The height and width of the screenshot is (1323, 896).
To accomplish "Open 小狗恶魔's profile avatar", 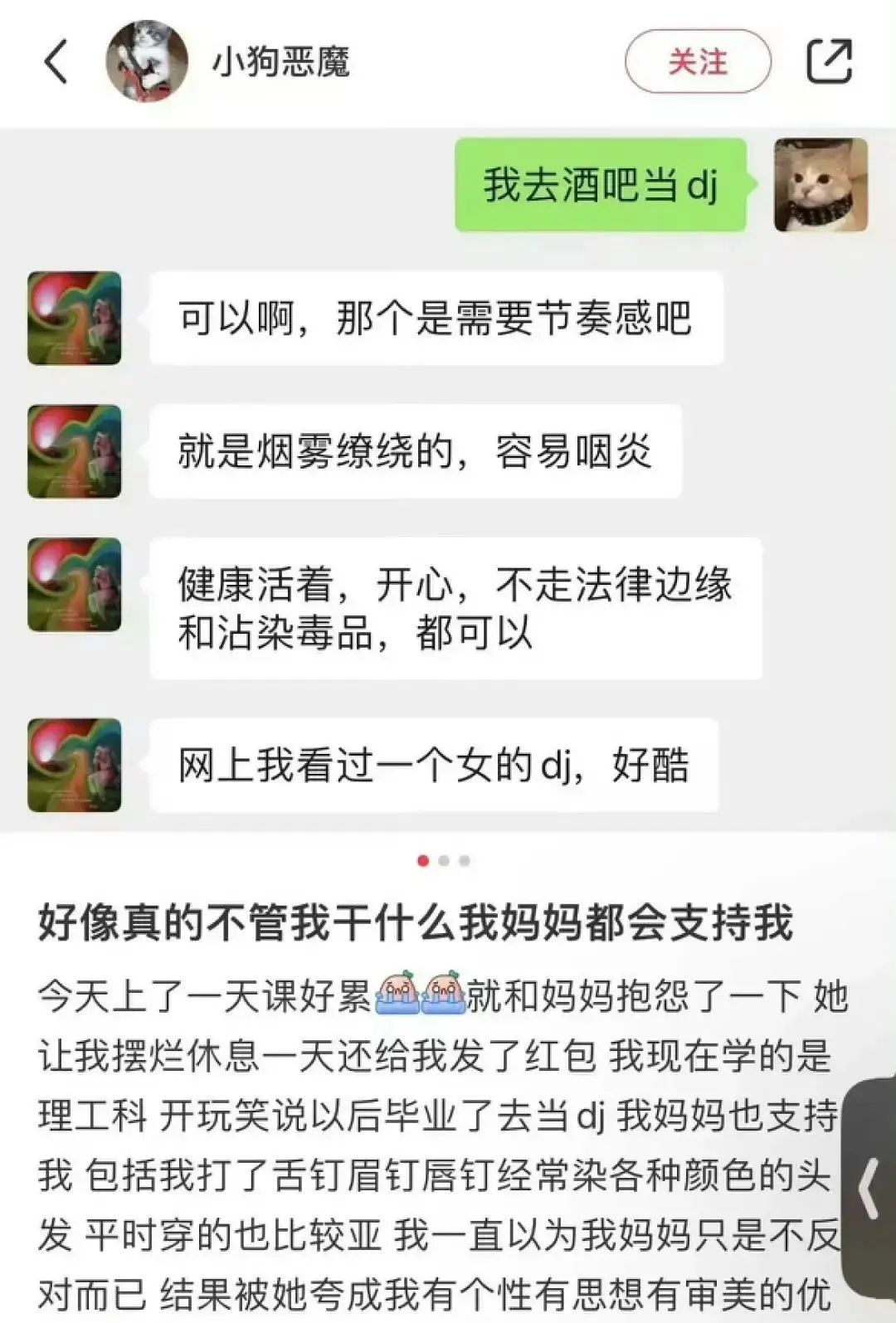I will 146,61.
